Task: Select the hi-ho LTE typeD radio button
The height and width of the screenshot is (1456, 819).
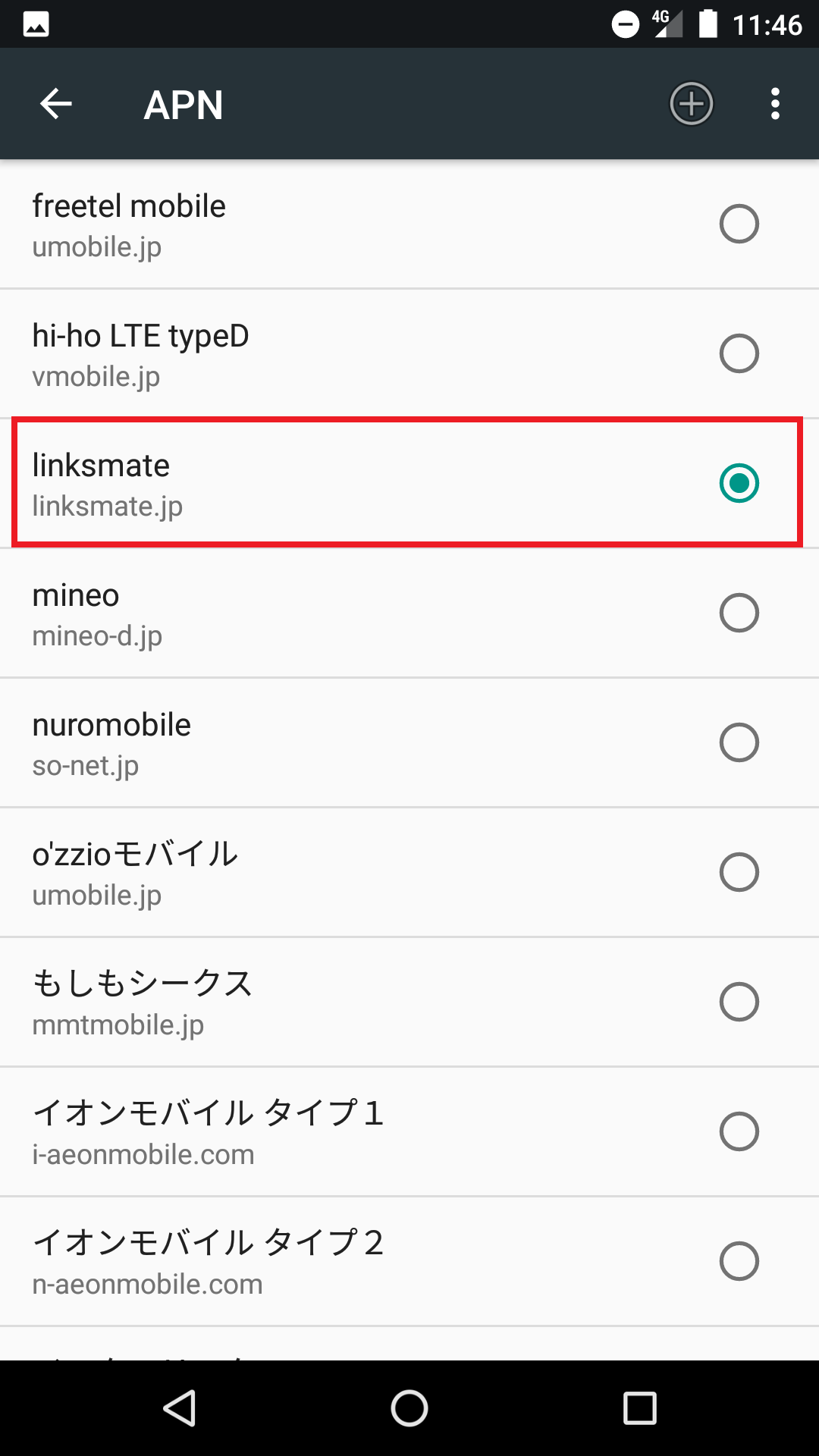Action: coord(739,353)
